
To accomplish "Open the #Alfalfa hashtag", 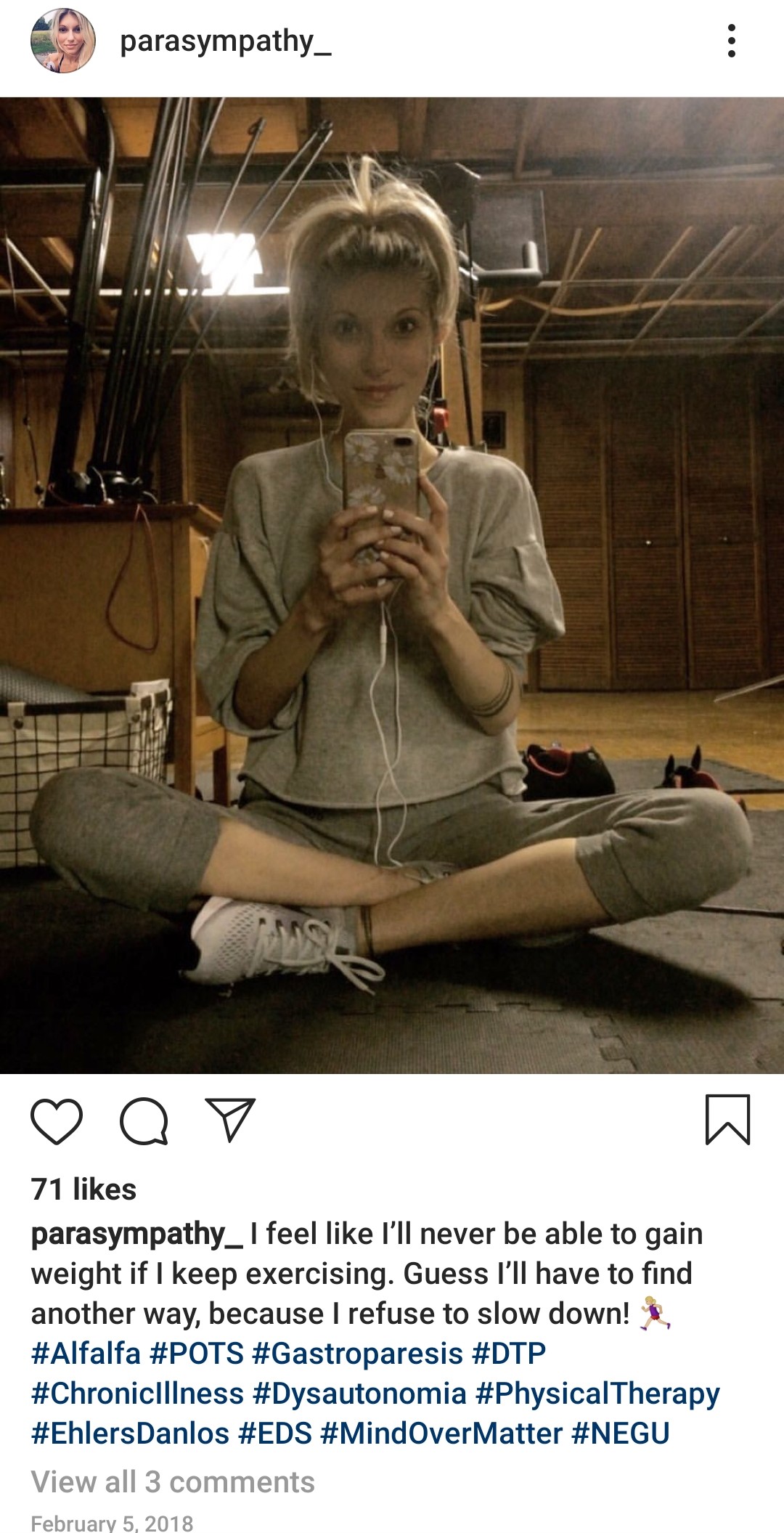I will click(x=86, y=1354).
